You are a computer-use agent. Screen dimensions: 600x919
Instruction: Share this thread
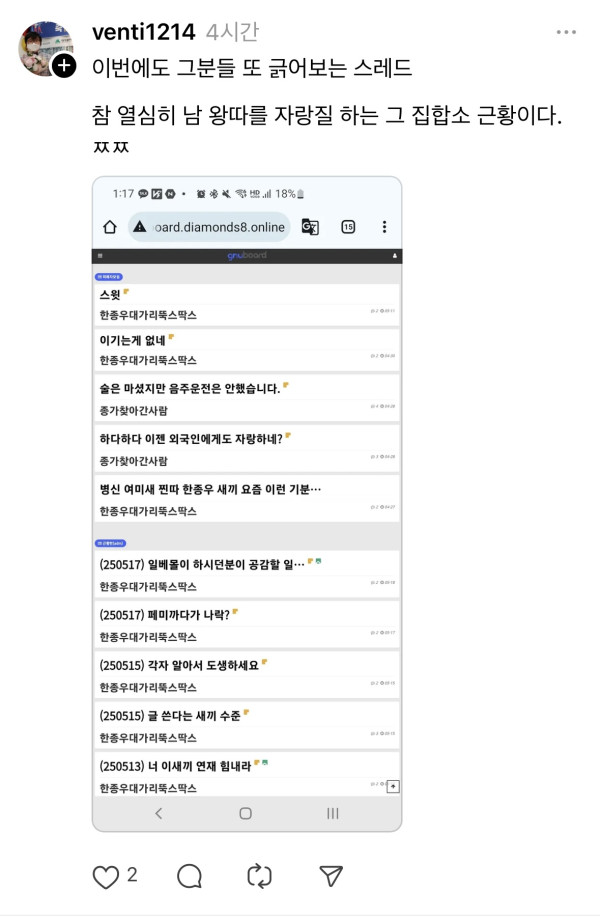point(331,877)
